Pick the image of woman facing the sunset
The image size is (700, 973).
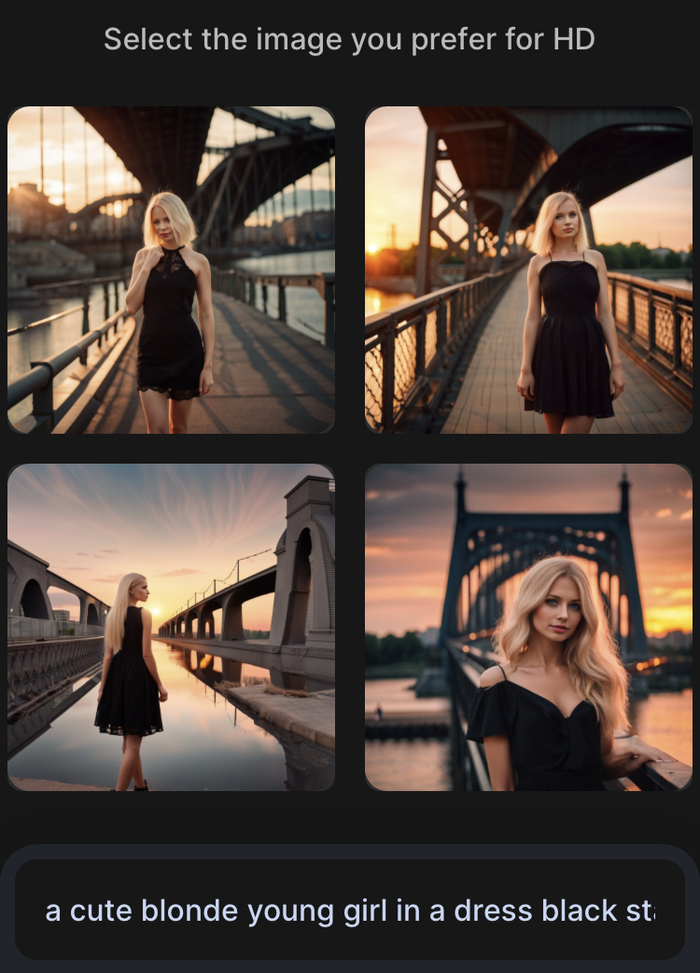pyautogui.click(x=171, y=627)
